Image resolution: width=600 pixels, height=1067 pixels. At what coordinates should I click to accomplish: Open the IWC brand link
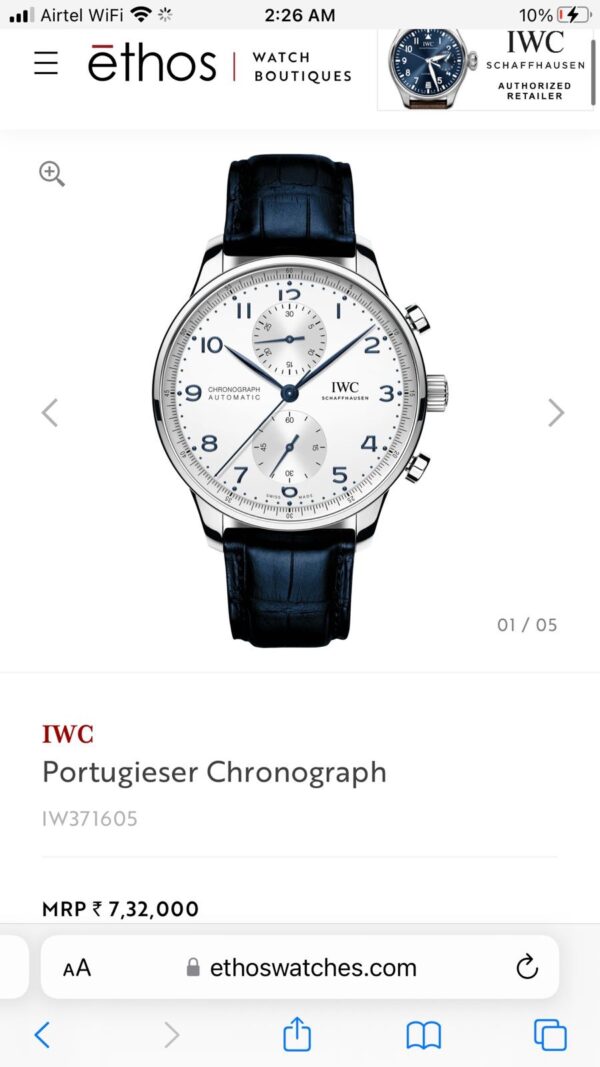coord(68,735)
